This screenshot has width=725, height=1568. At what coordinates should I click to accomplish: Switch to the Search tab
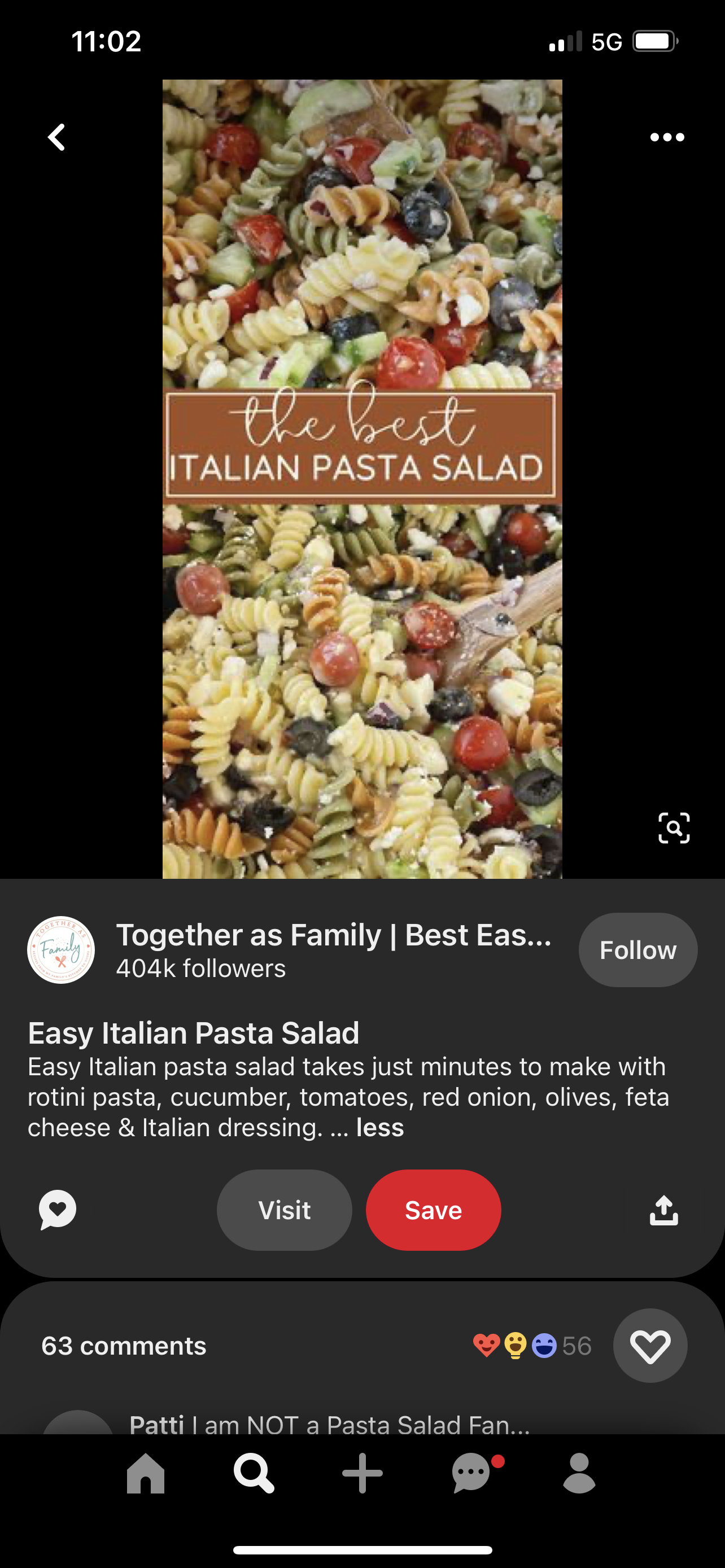point(254,1473)
